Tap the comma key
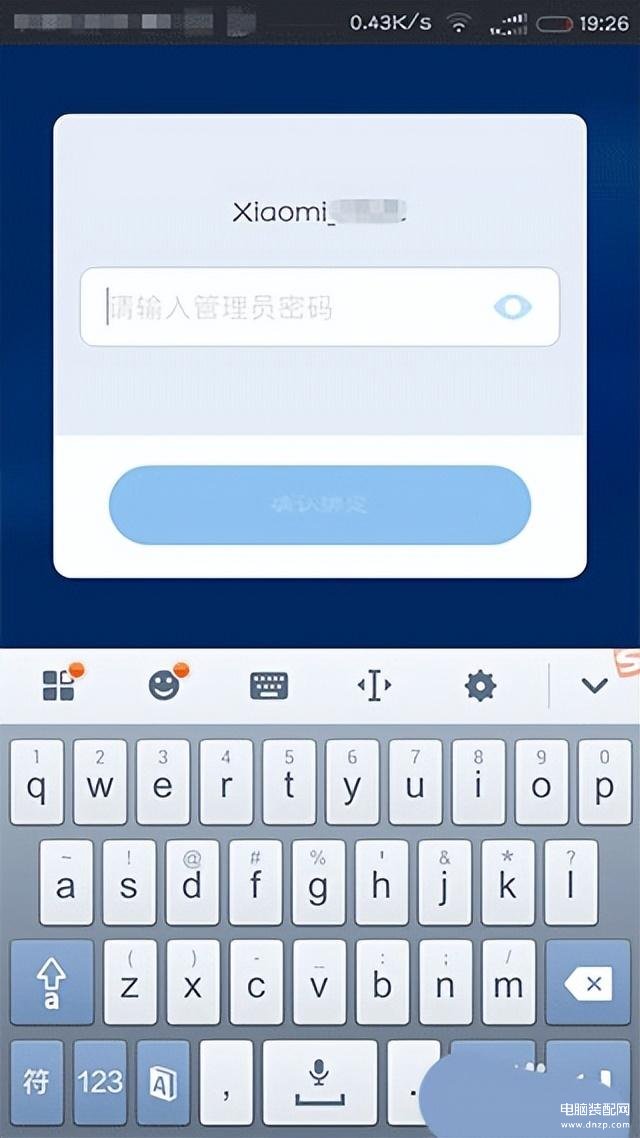The height and width of the screenshot is (1138, 640). click(x=226, y=1082)
